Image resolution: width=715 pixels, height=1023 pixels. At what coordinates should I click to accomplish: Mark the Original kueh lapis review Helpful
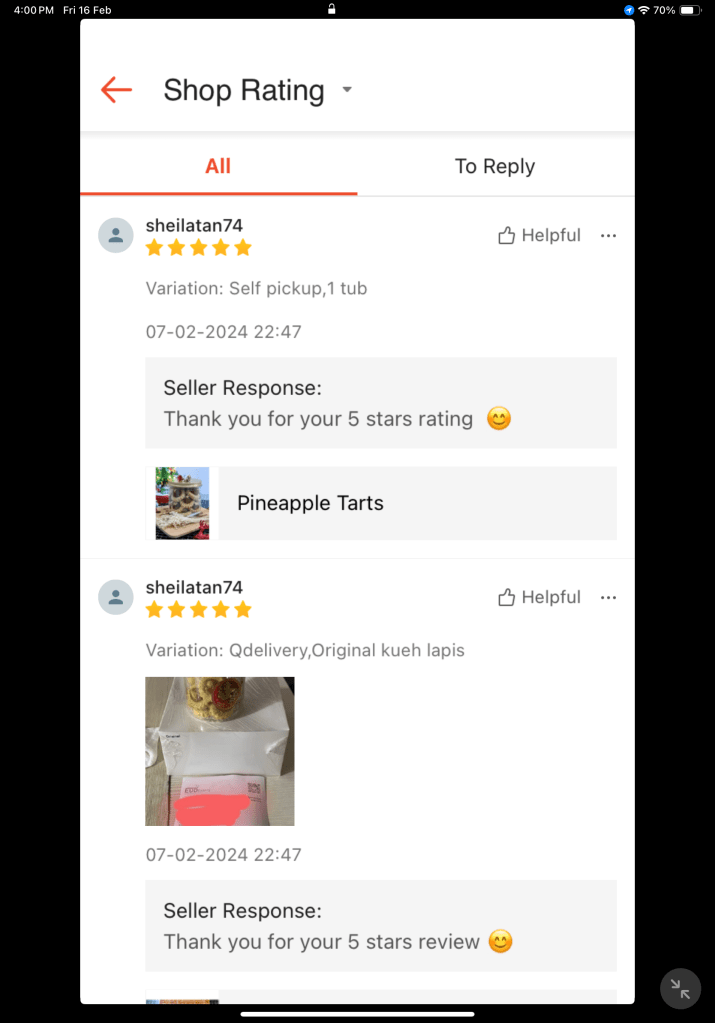pos(539,597)
